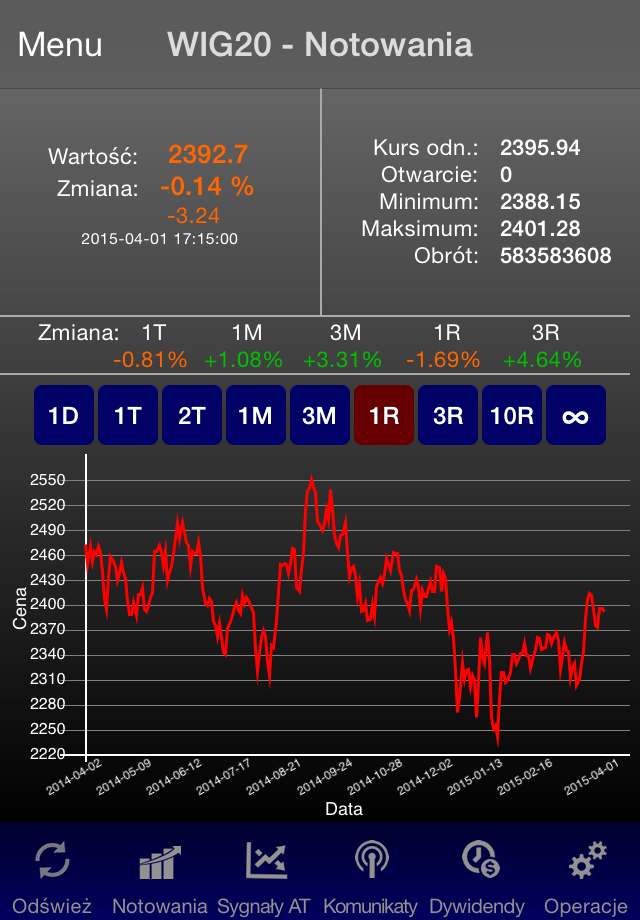Open the Menu button
640x920 pixels.
[x=60, y=45]
